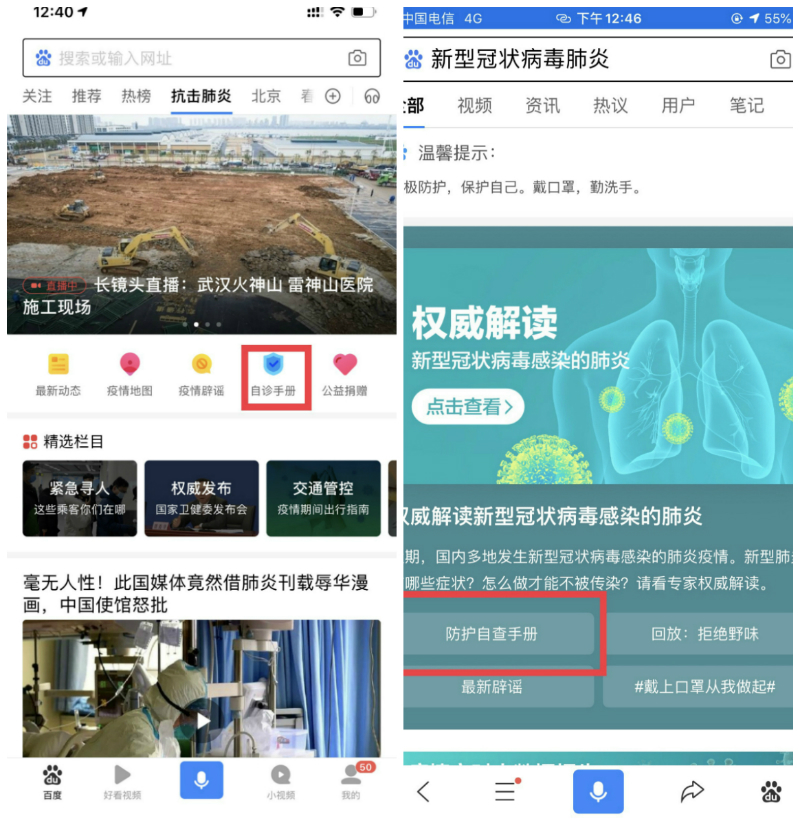Open the 防护自查手册 button
This screenshot has height=825, width=800.
tap(492, 634)
